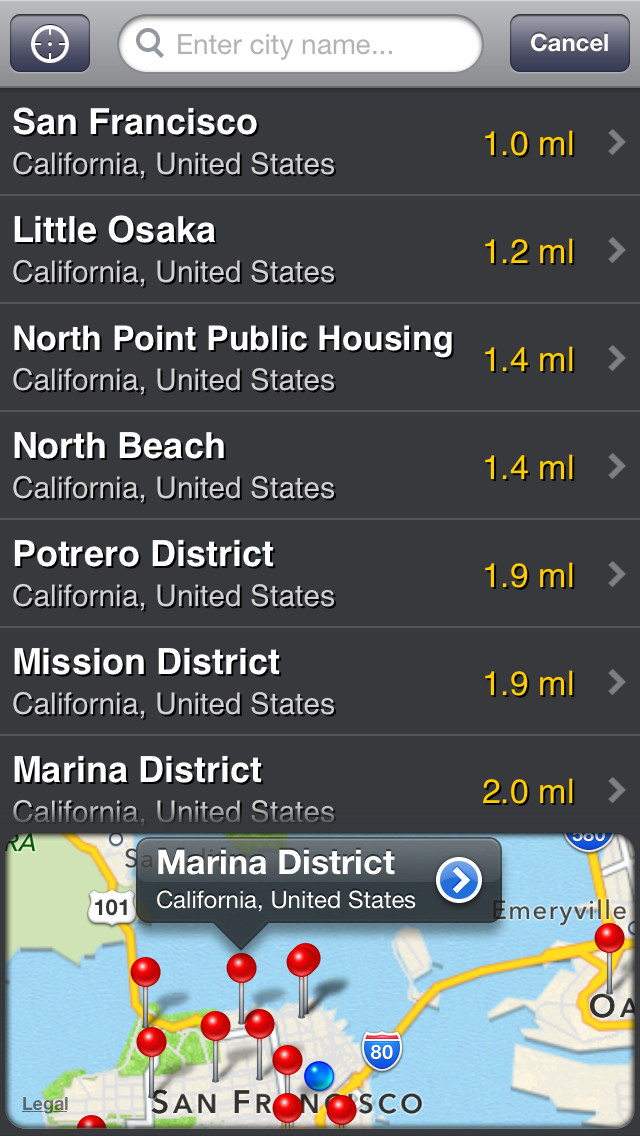Tap the blue arrow in Marina District callout
Viewport: 640px width, 1136px height.
(x=459, y=880)
